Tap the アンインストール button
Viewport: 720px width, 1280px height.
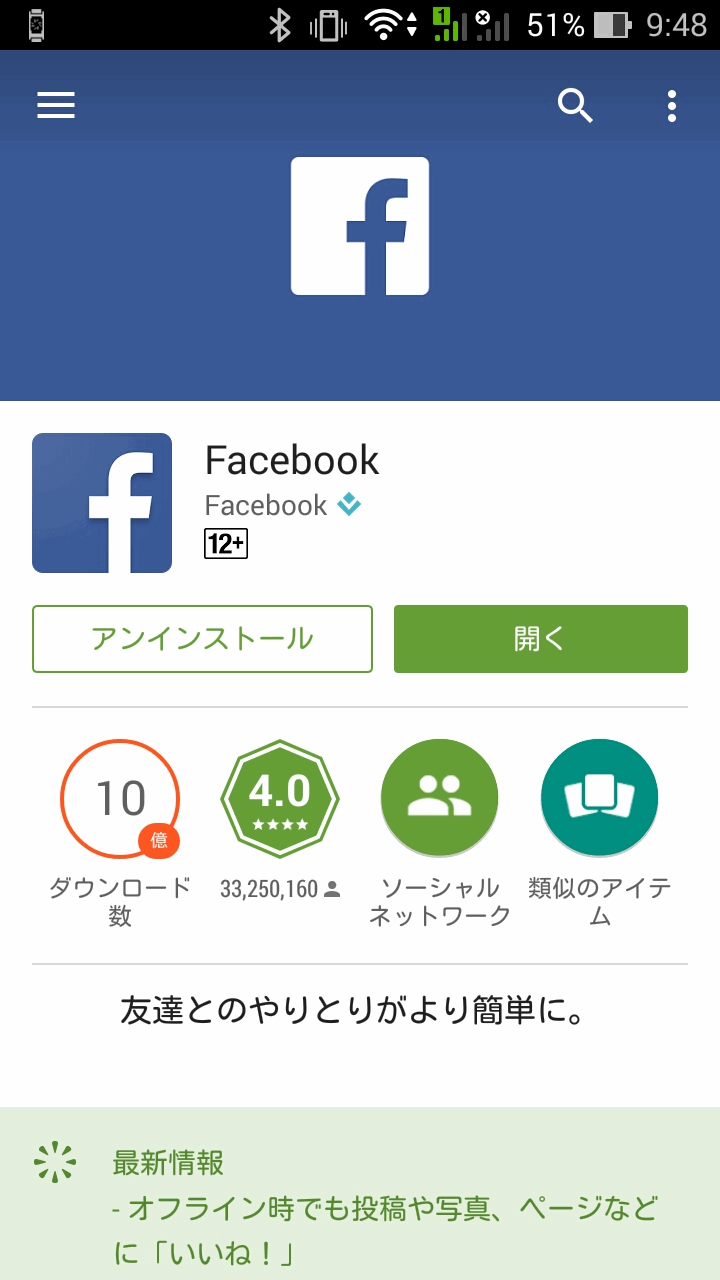click(202, 639)
